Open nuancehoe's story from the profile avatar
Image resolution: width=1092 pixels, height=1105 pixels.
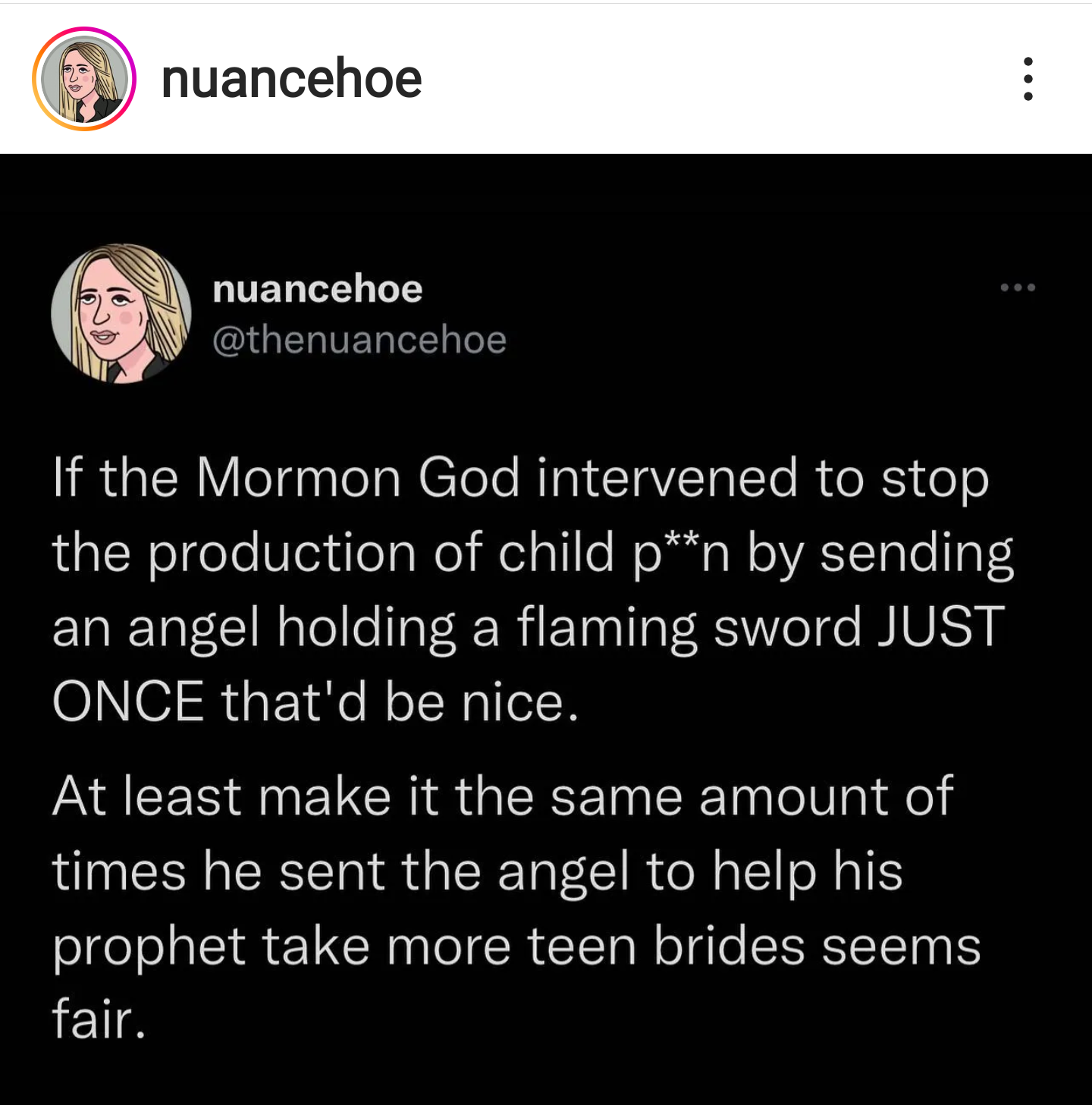point(84,79)
